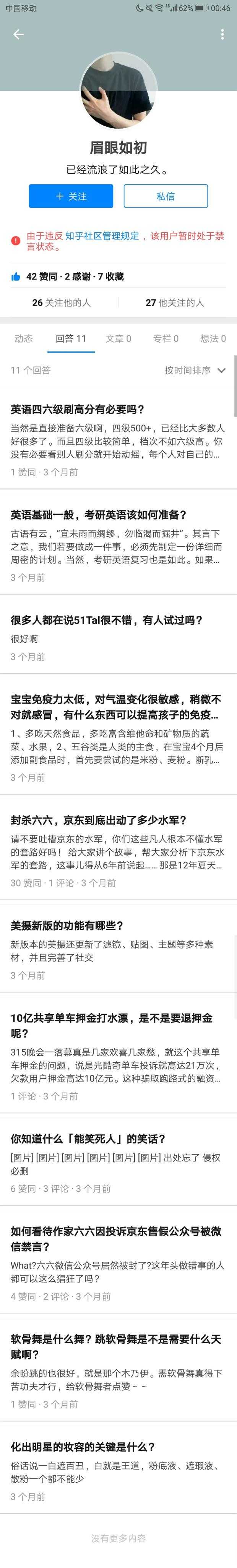Screen dimensions: 237x1568
Task: View the 26 关注他的人 followers list
Action: 62,302
